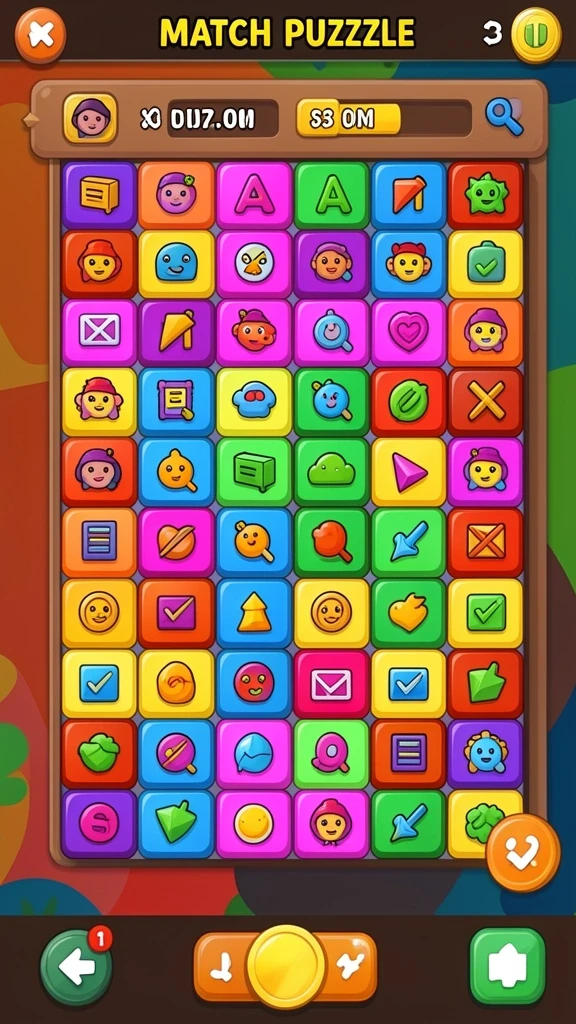Tap the orange floating heart button
This screenshot has width=576, height=1024.
[x=523, y=853]
